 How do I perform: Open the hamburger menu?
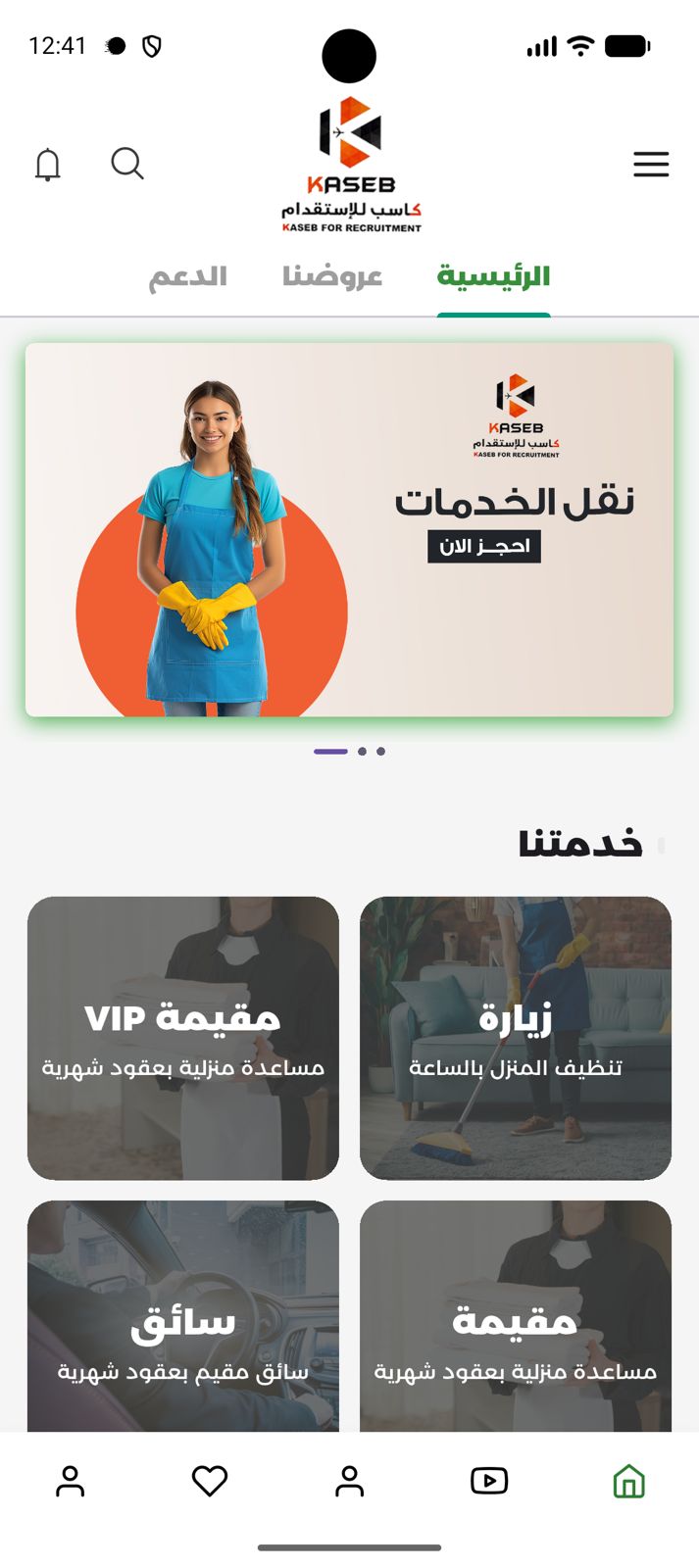tap(651, 164)
